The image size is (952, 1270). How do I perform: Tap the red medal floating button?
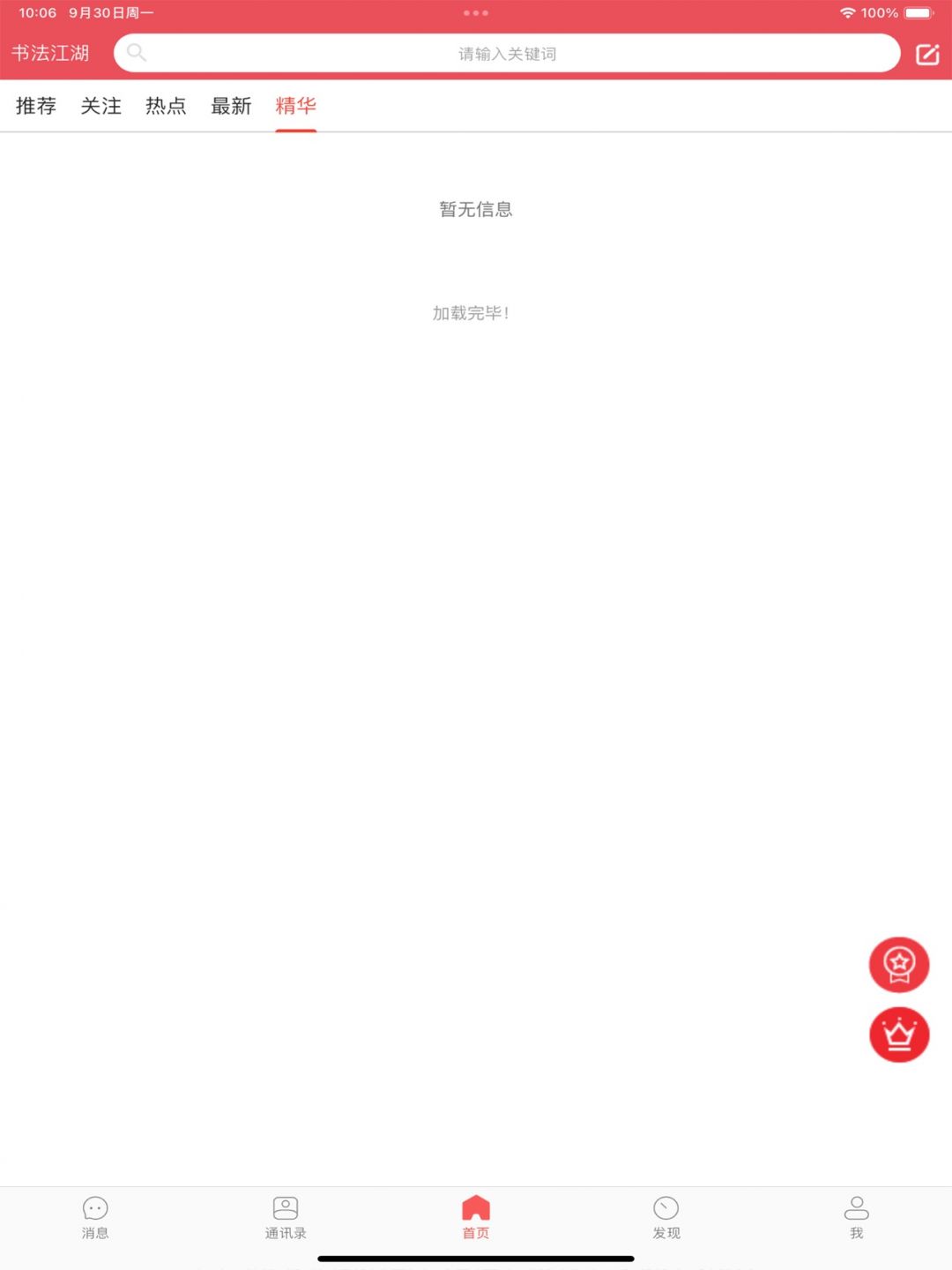pyautogui.click(x=899, y=965)
